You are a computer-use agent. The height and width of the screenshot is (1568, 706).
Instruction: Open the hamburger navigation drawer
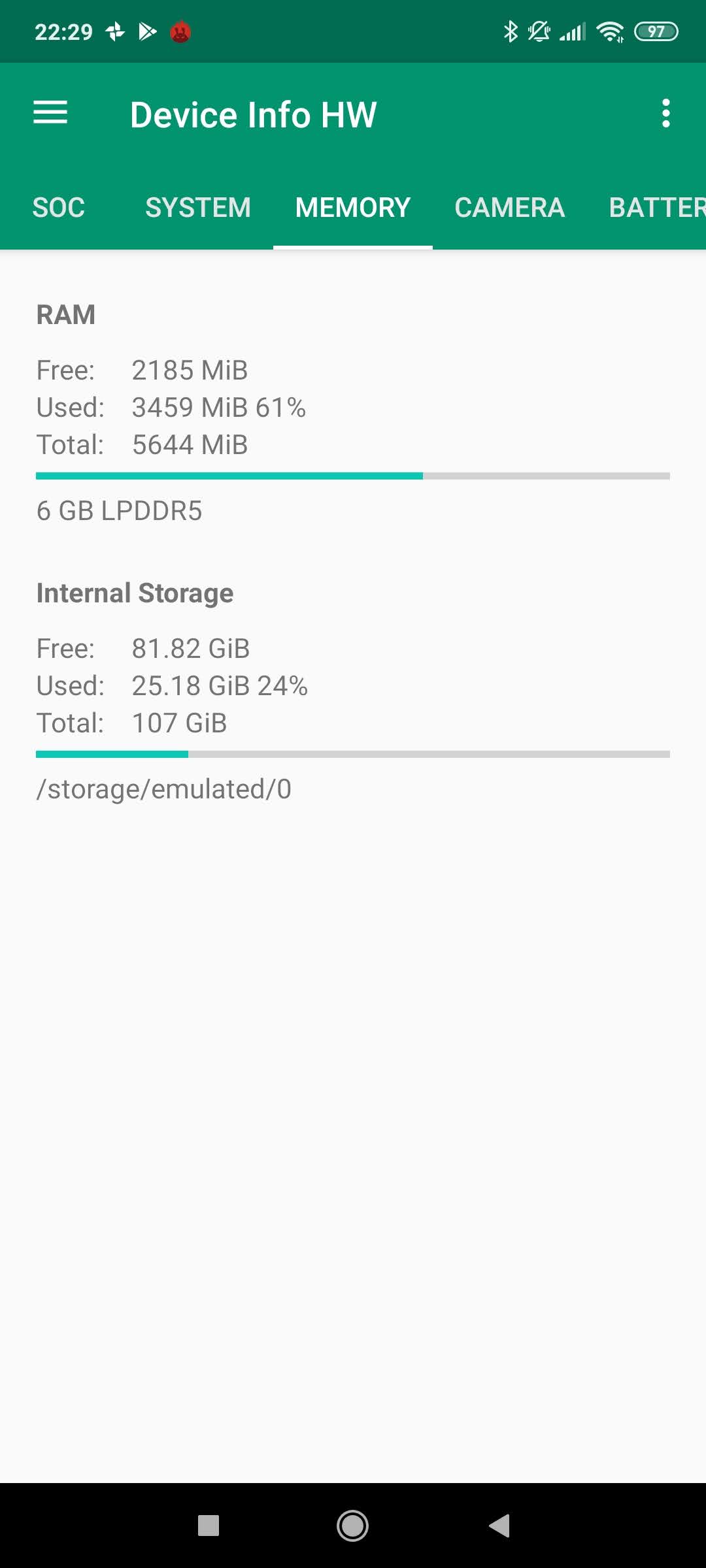(x=50, y=114)
